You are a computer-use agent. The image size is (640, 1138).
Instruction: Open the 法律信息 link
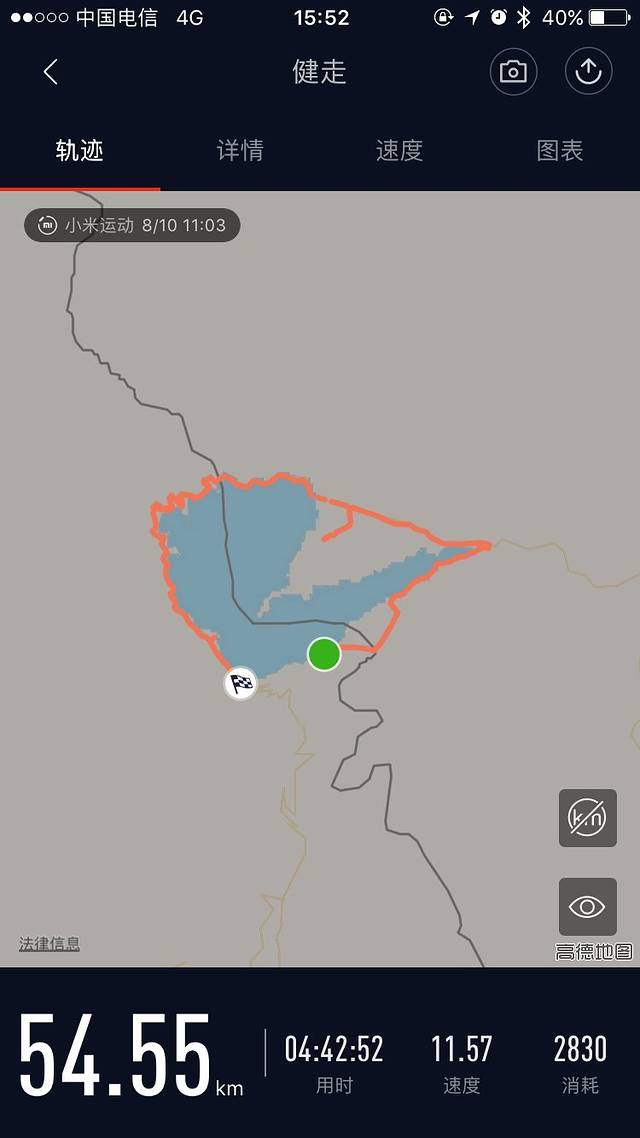(49, 943)
